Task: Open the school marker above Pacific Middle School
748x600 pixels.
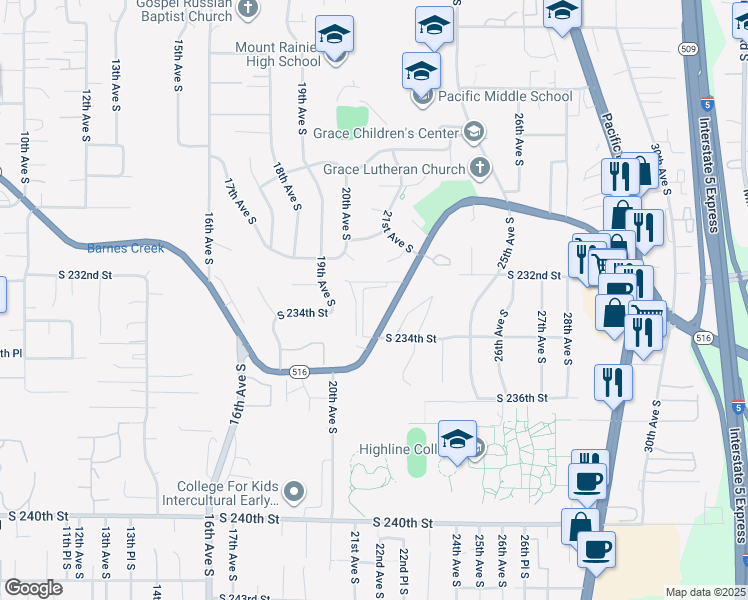Action: (421, 70)
